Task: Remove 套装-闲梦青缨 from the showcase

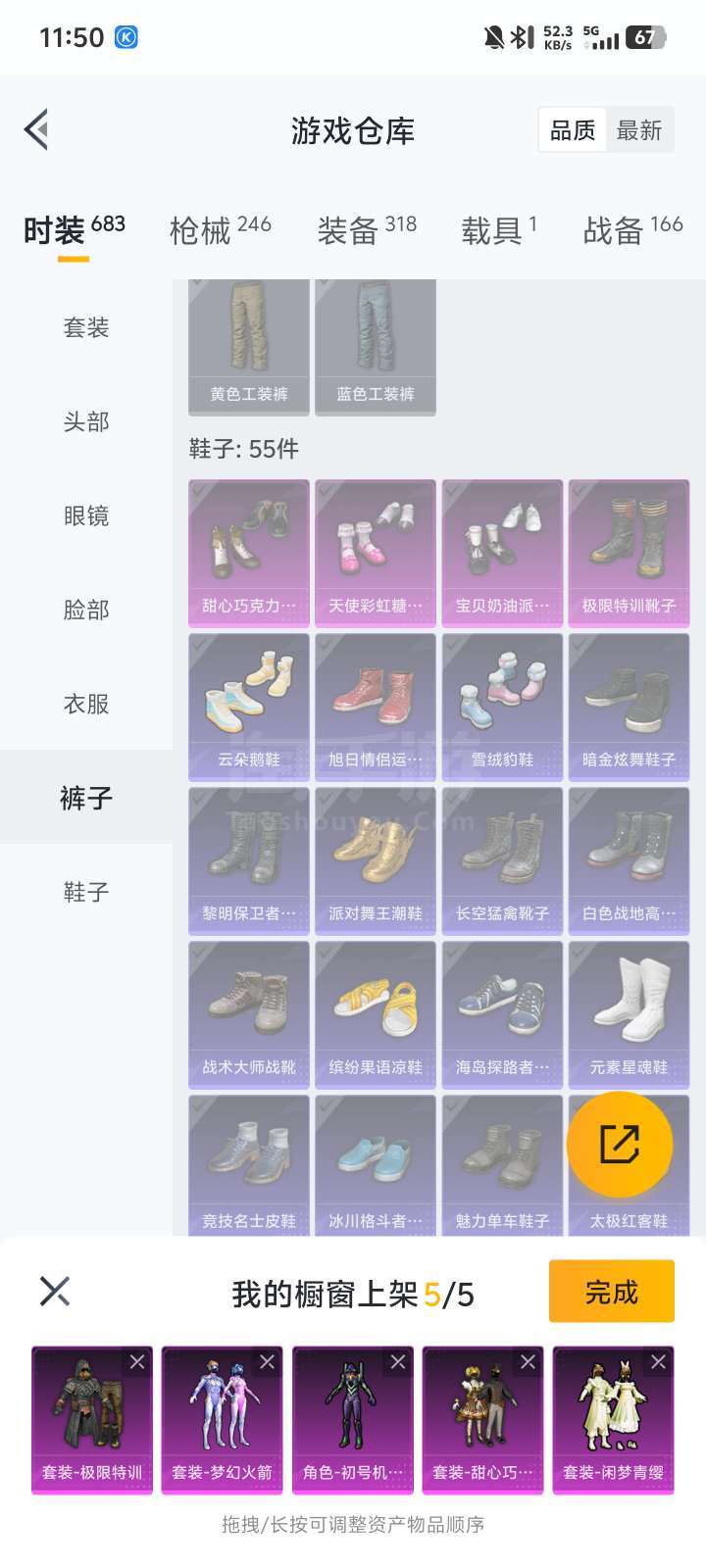Action: 658,1361
